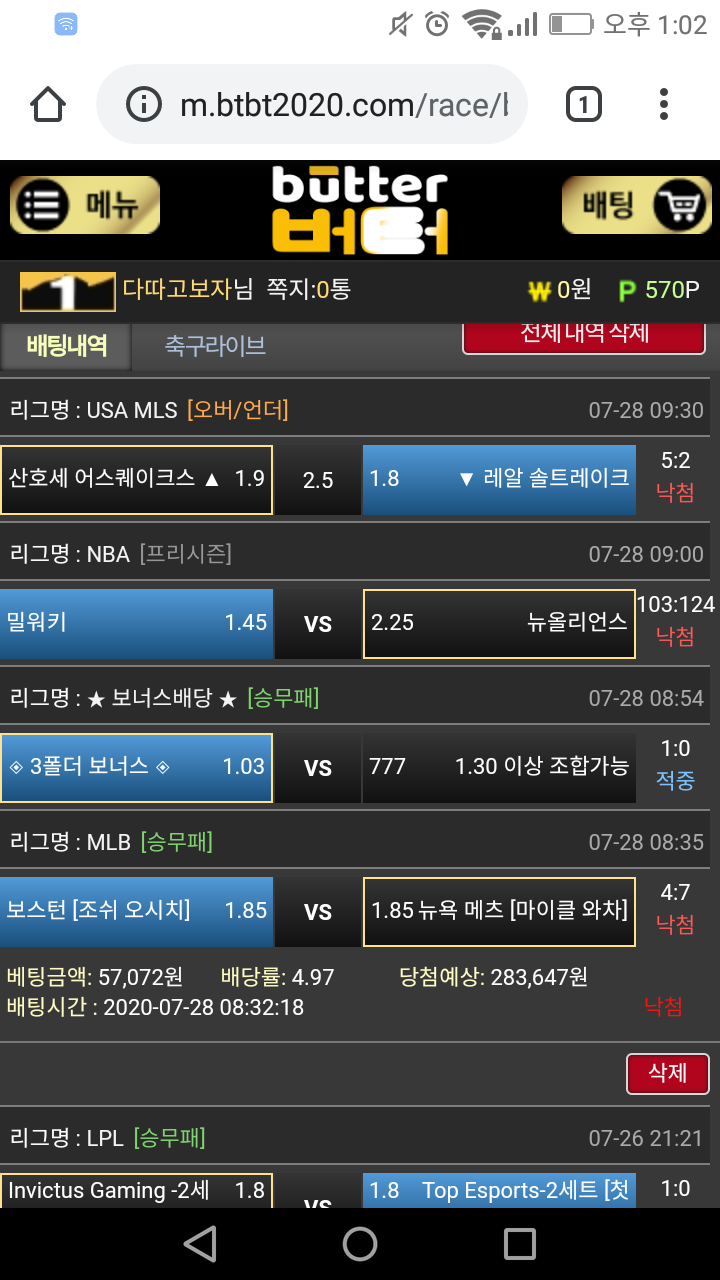This screenshot has height=1280, width=720.
Task: Tap the 전체내역 삭제 button
Action: pyautogui.click(x=584, y=336)
